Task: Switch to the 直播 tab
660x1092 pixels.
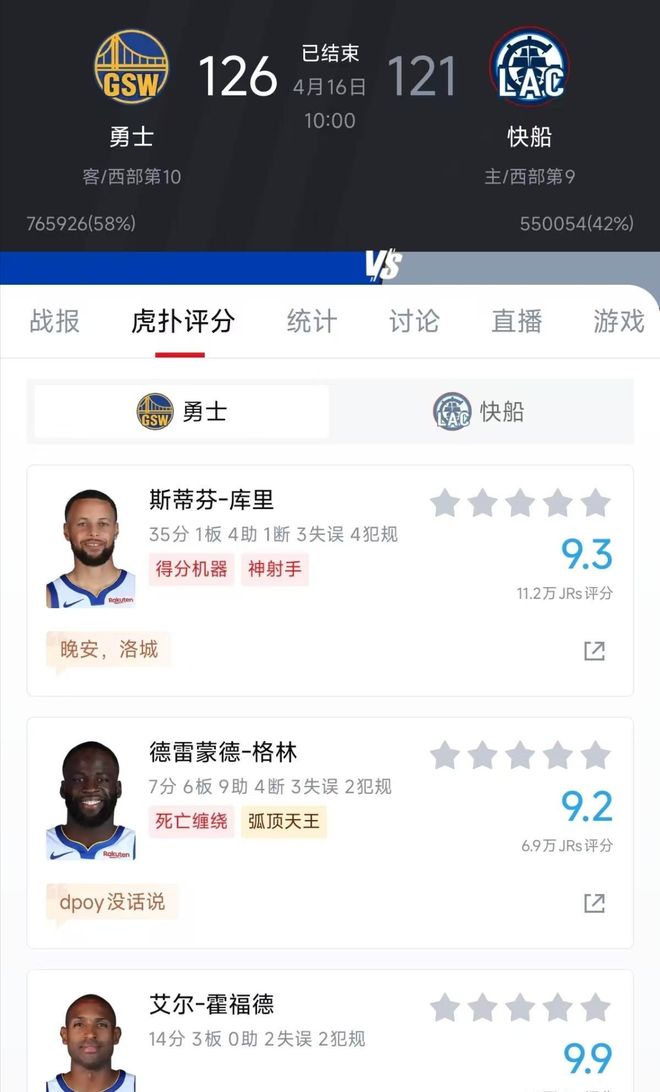Action: click(516, 321)
